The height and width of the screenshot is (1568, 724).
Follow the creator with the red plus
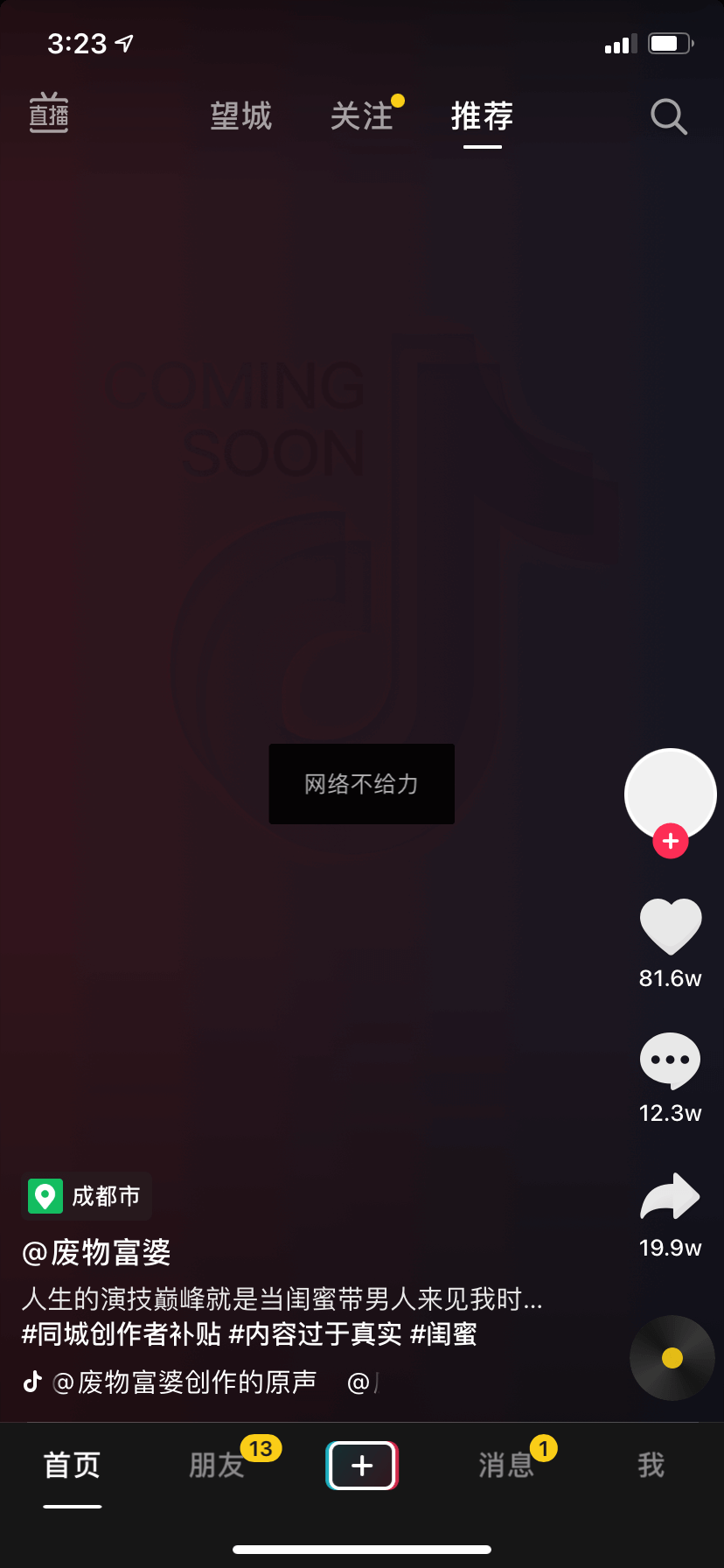[671, 841]
